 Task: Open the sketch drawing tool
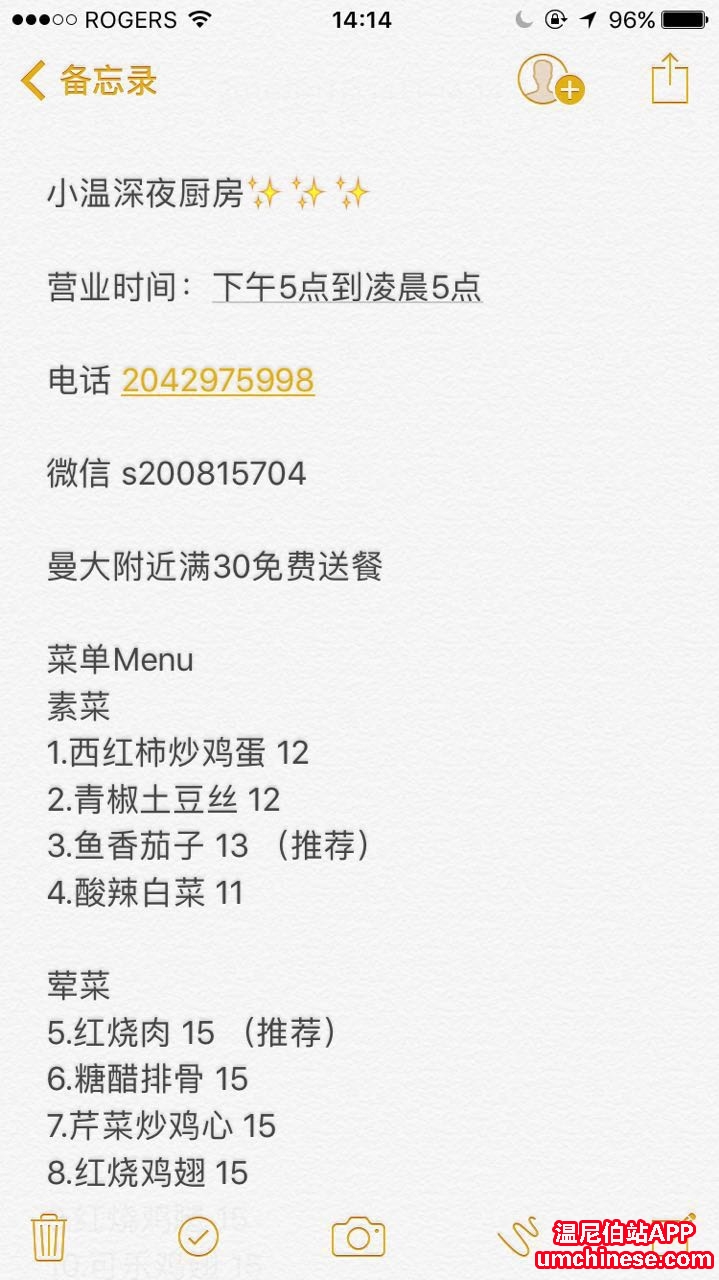coord(520,1237)
